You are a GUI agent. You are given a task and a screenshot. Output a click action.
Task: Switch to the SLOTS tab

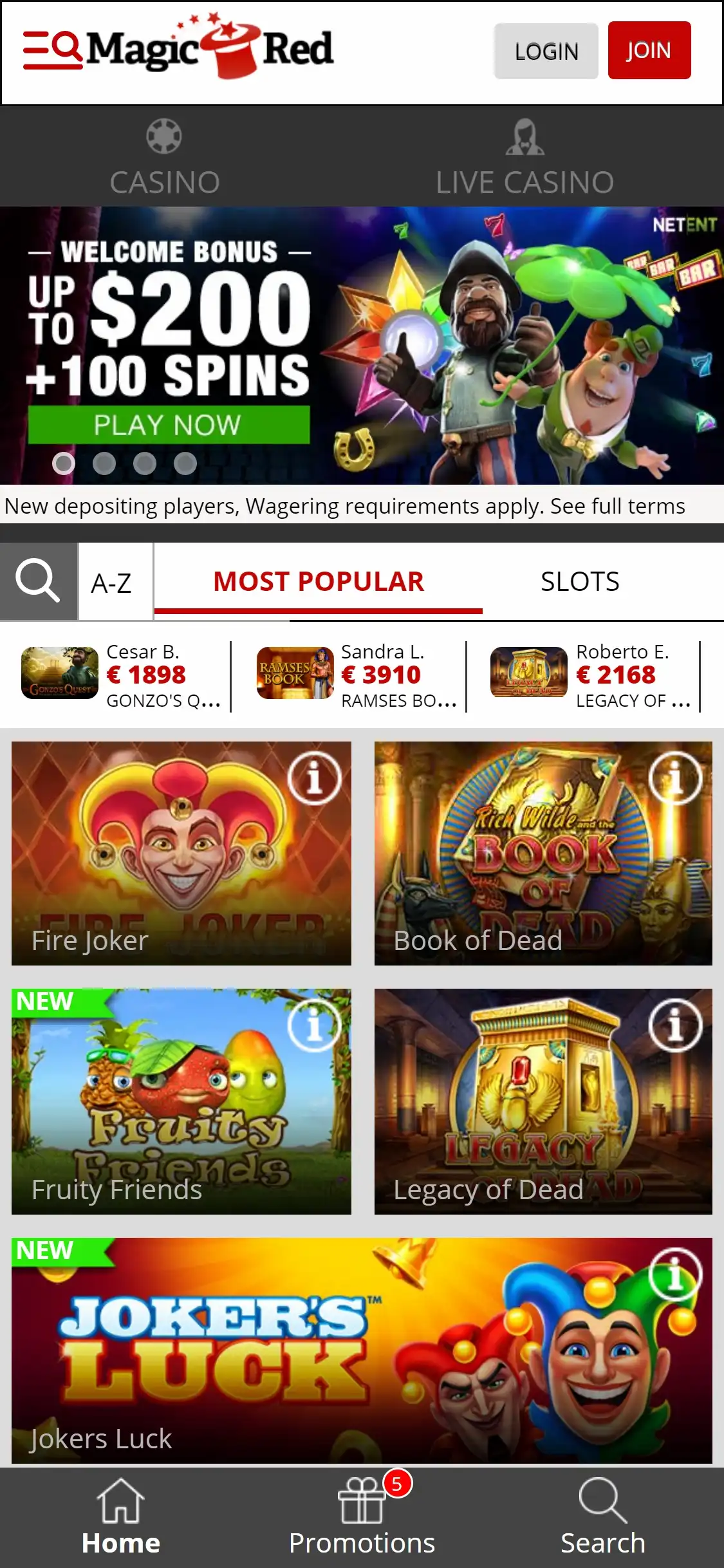point(579,581)
